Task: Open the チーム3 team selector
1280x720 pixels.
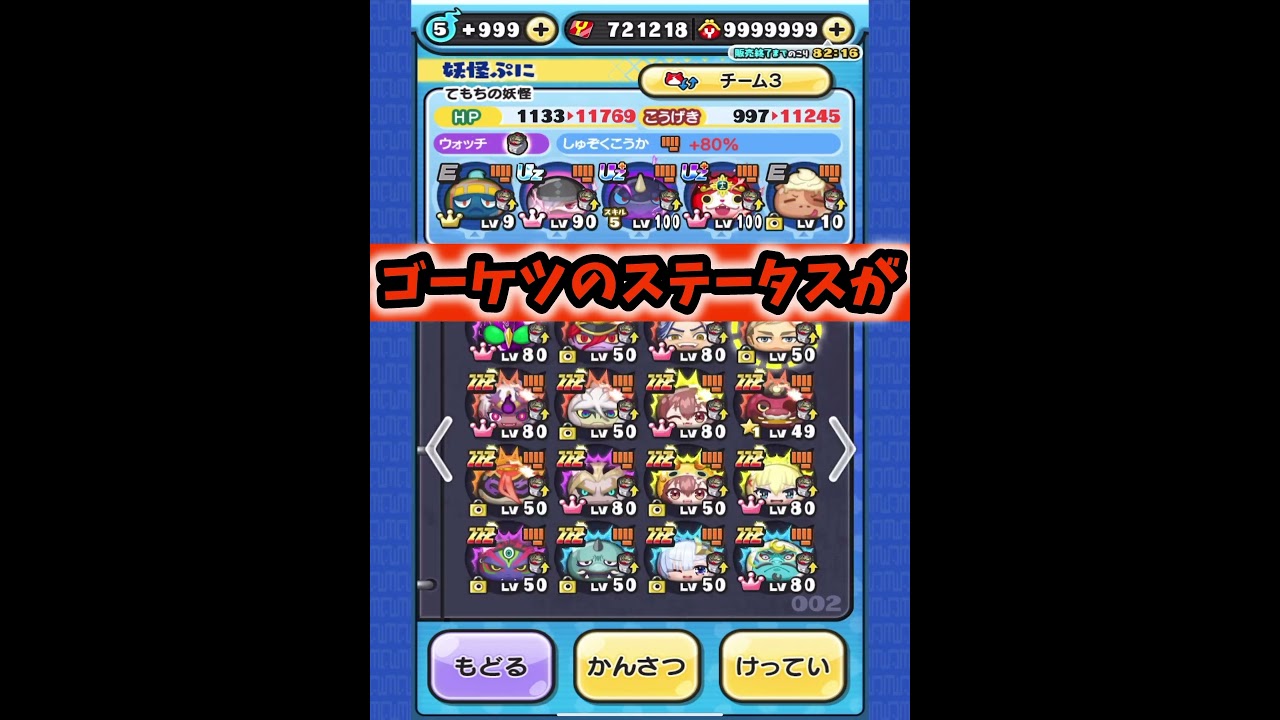Action: coord(735,81)
